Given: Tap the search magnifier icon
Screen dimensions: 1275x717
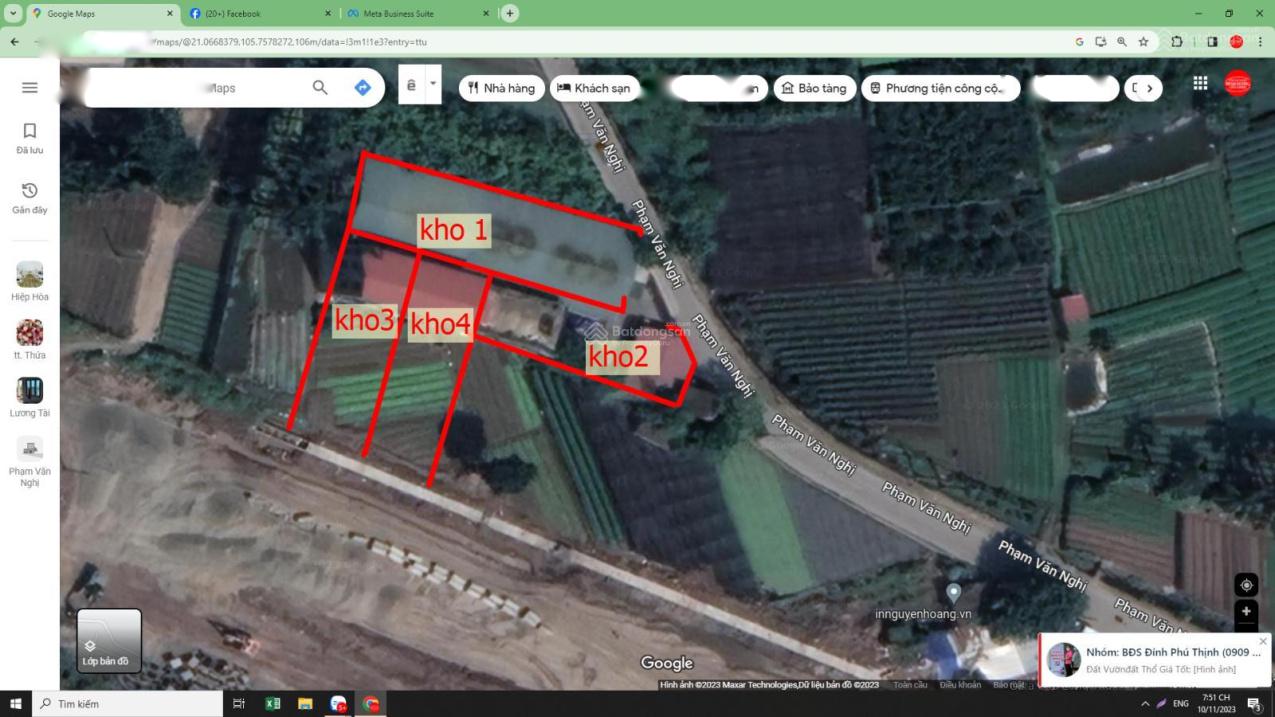Looking at the screenshot, I should click(x=320, y=88).
